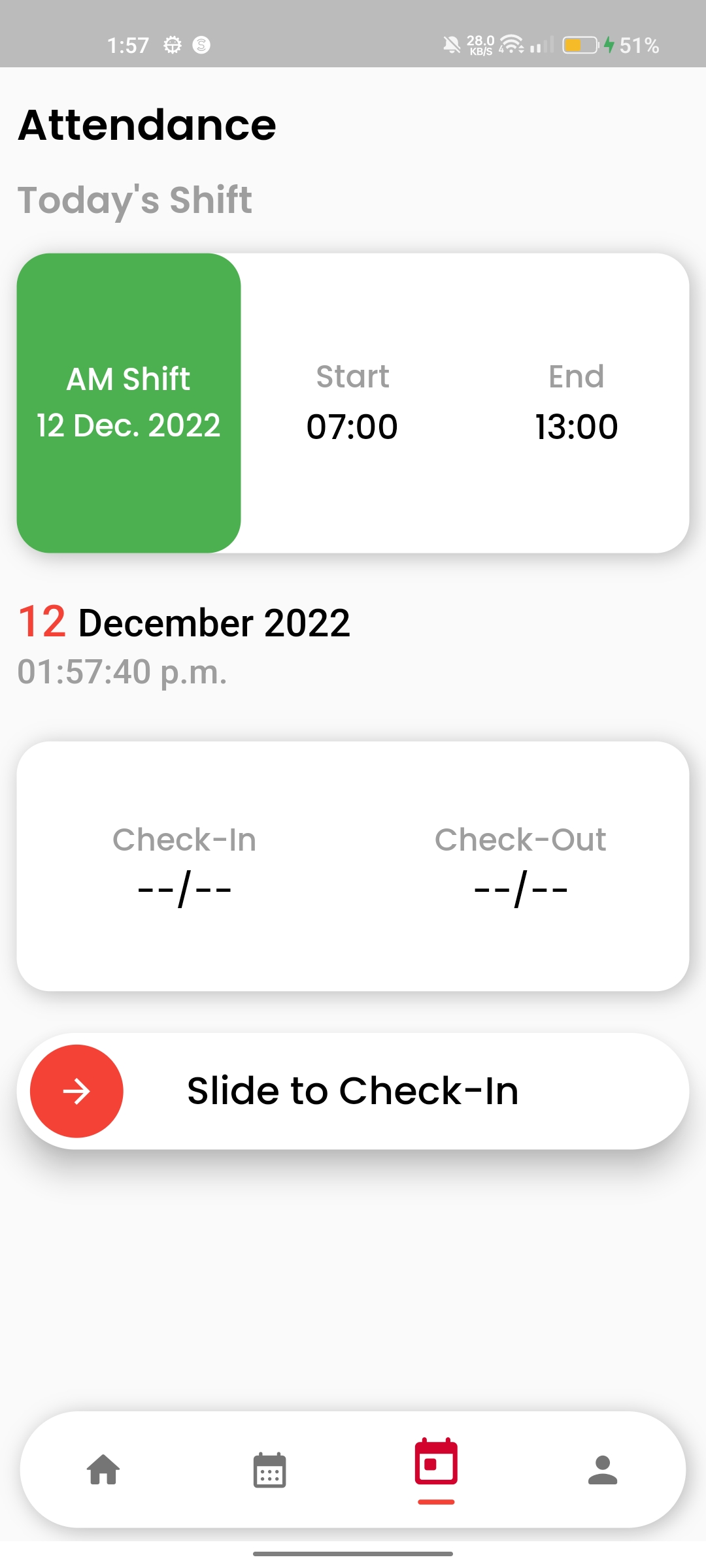
Task: Tap the Slide to Check-In control
Action: [353, 1090]
